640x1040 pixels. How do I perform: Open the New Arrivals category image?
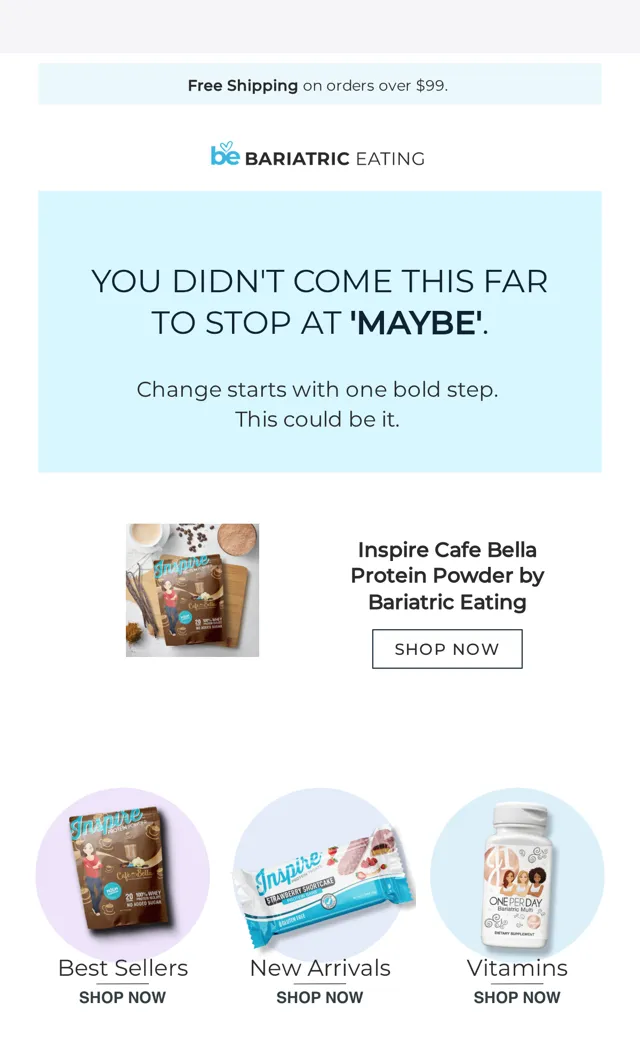click(x=320, y=874)
